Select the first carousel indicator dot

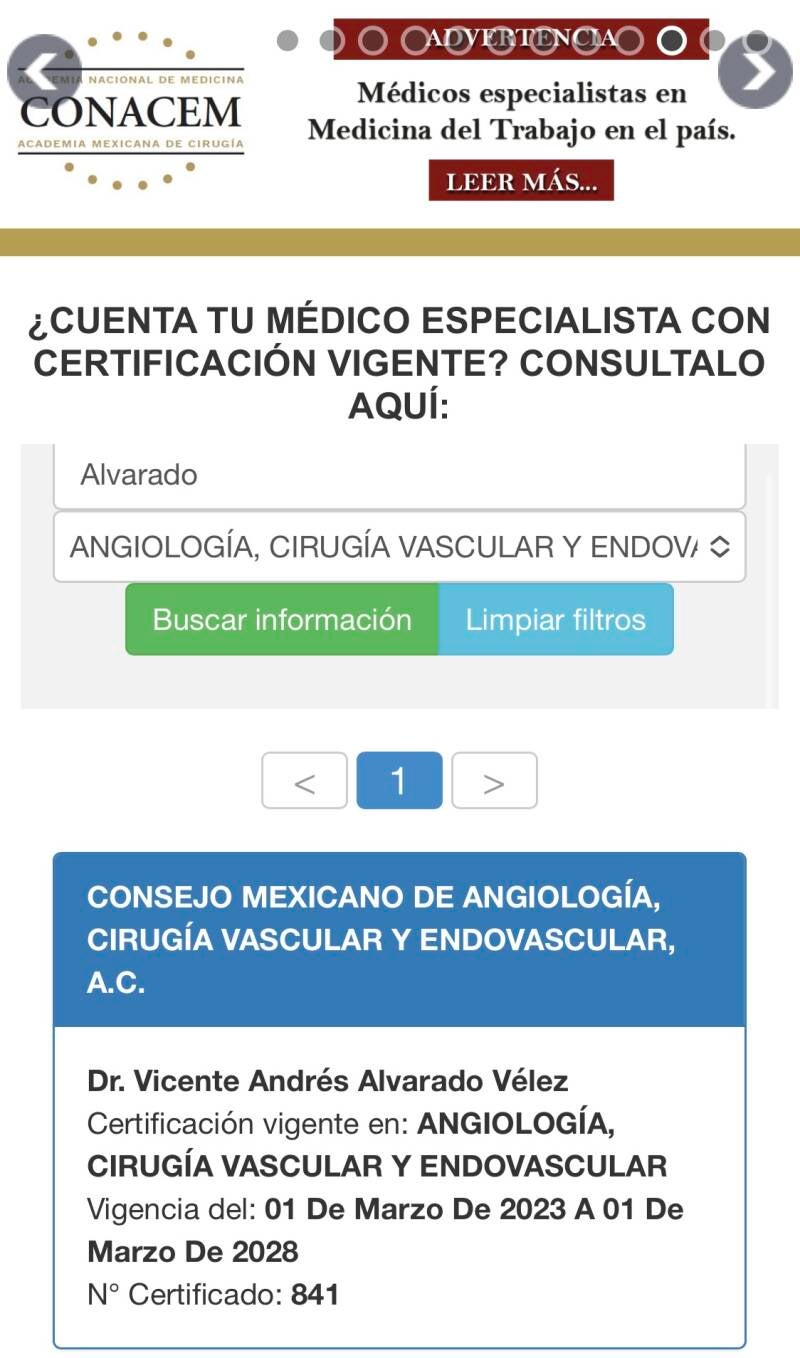288,41
